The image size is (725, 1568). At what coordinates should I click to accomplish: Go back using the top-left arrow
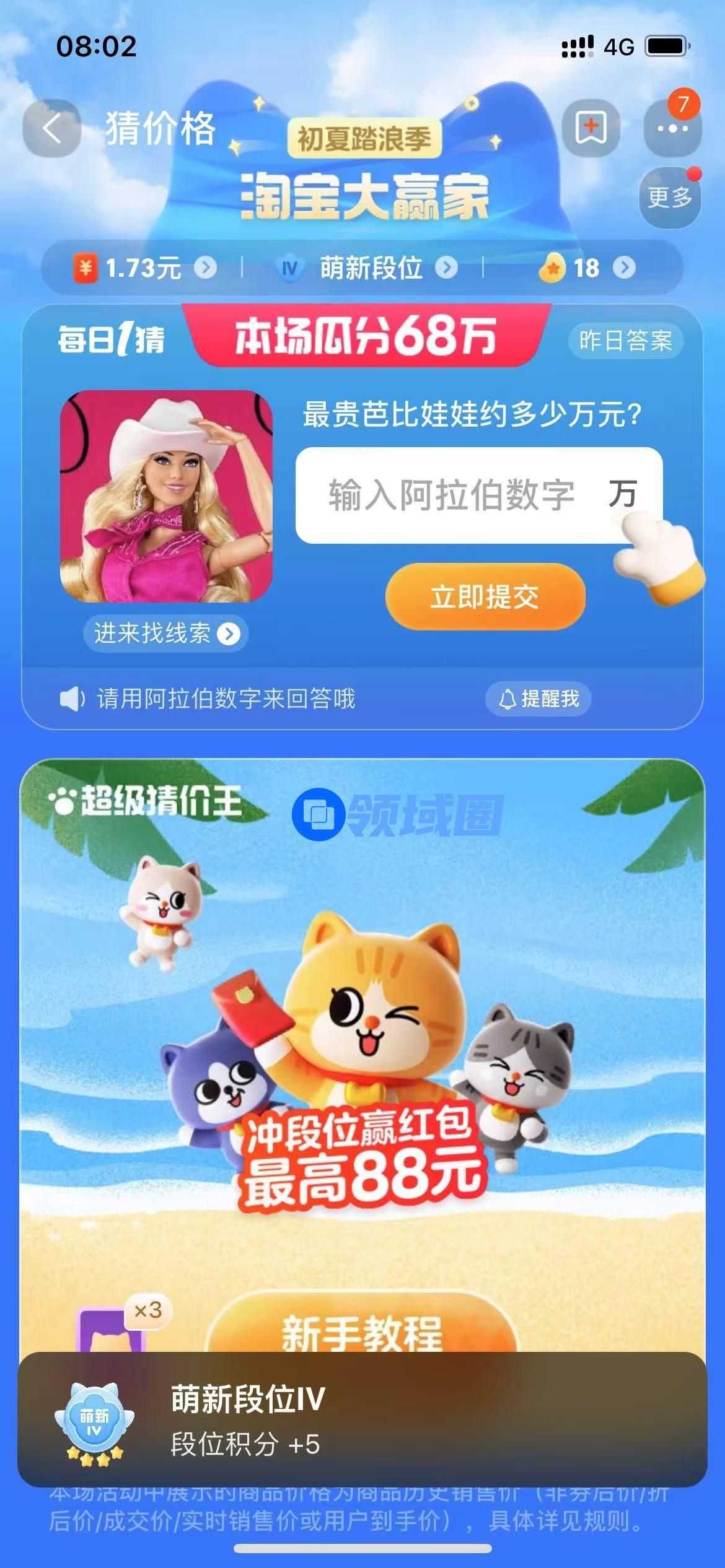click(x=52, y=129)
